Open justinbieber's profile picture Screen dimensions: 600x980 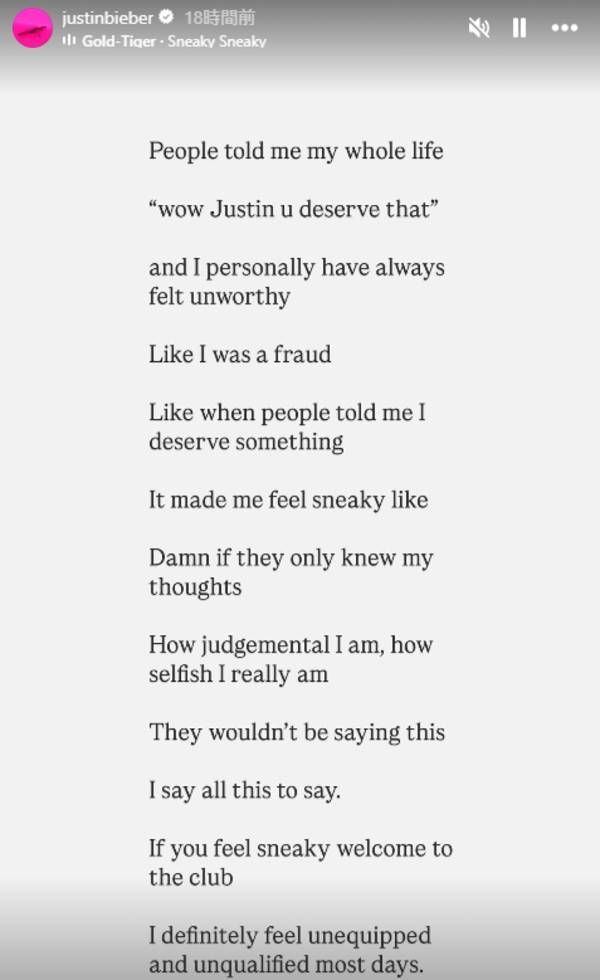32,28
